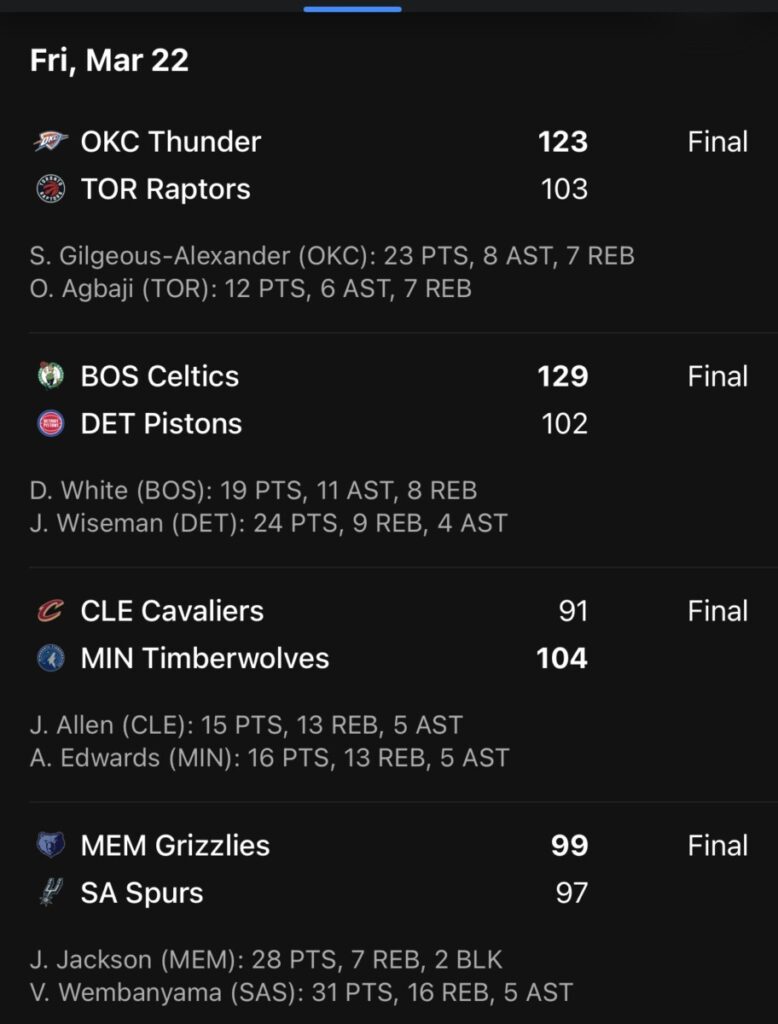Viewport: 778px width, 1024px height.
Task: Select the MEM Grizzlies vs SA Spurs game
Action: 388,869
